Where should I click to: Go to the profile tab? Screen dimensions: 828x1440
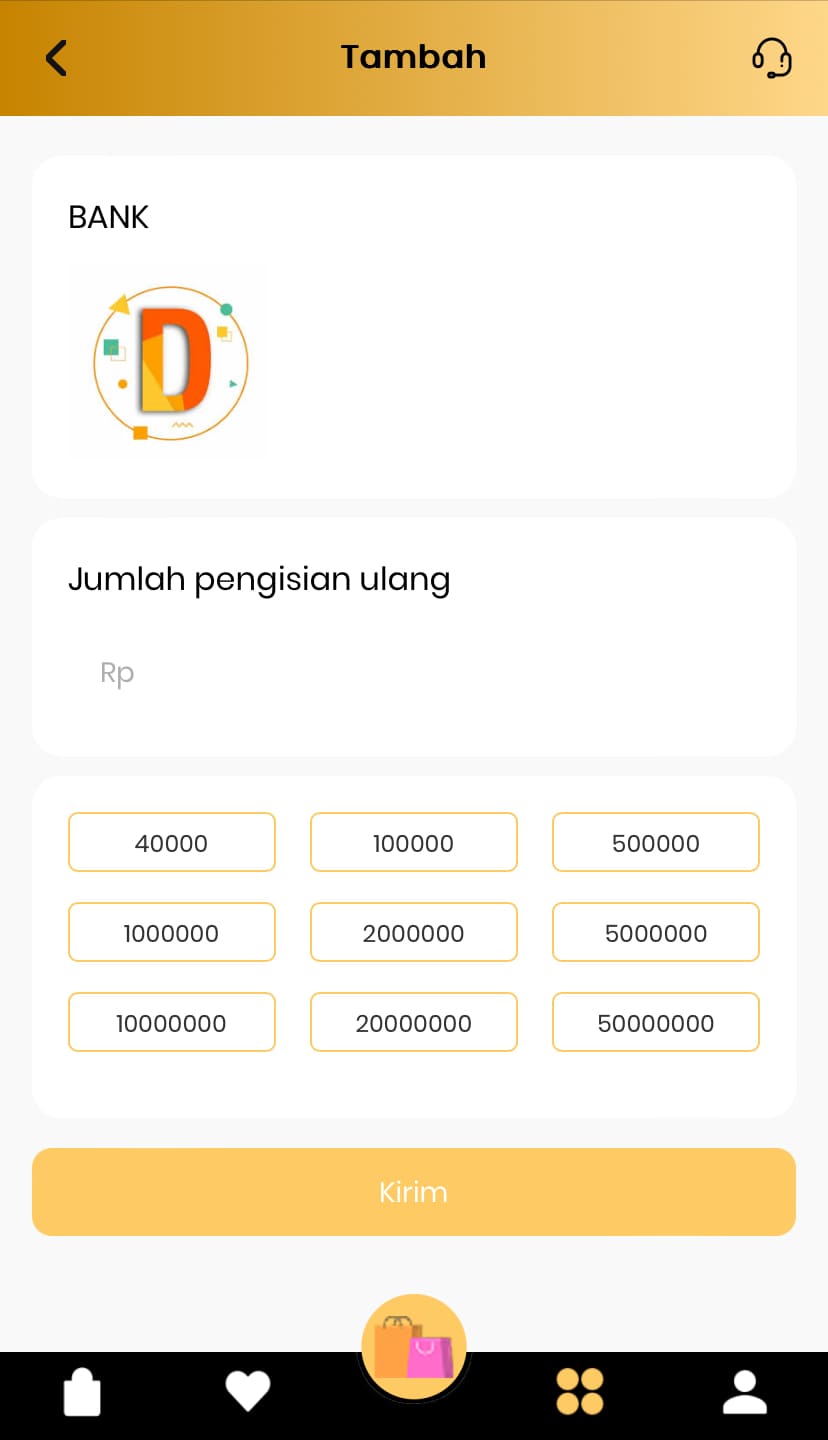(x=744, y=1392)
